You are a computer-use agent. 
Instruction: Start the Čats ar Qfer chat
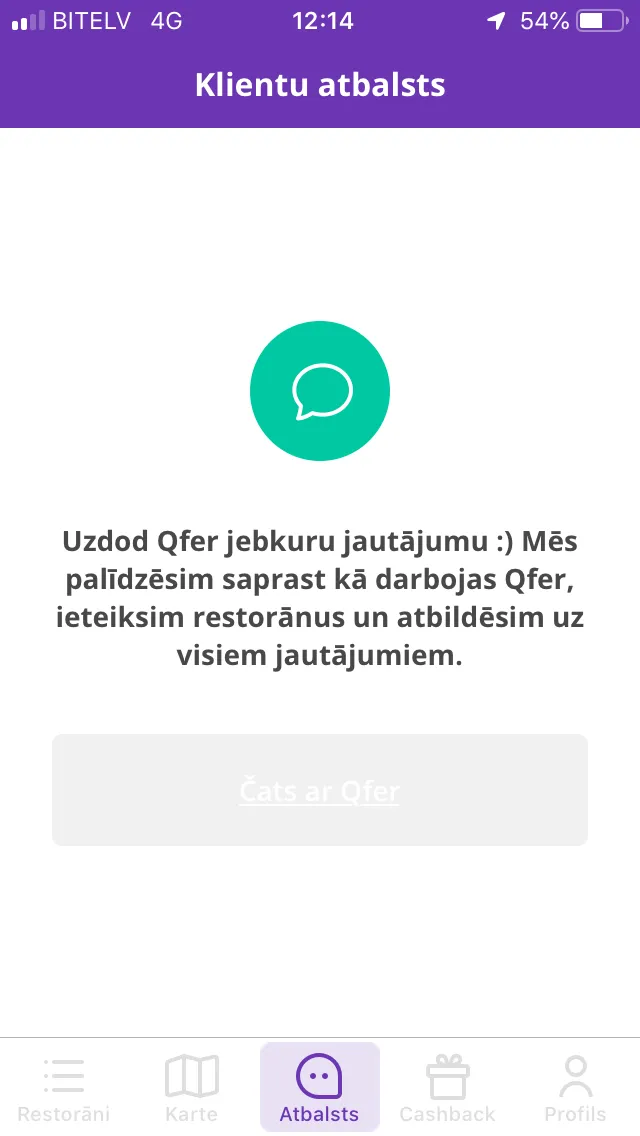click(x=320, y=790)
